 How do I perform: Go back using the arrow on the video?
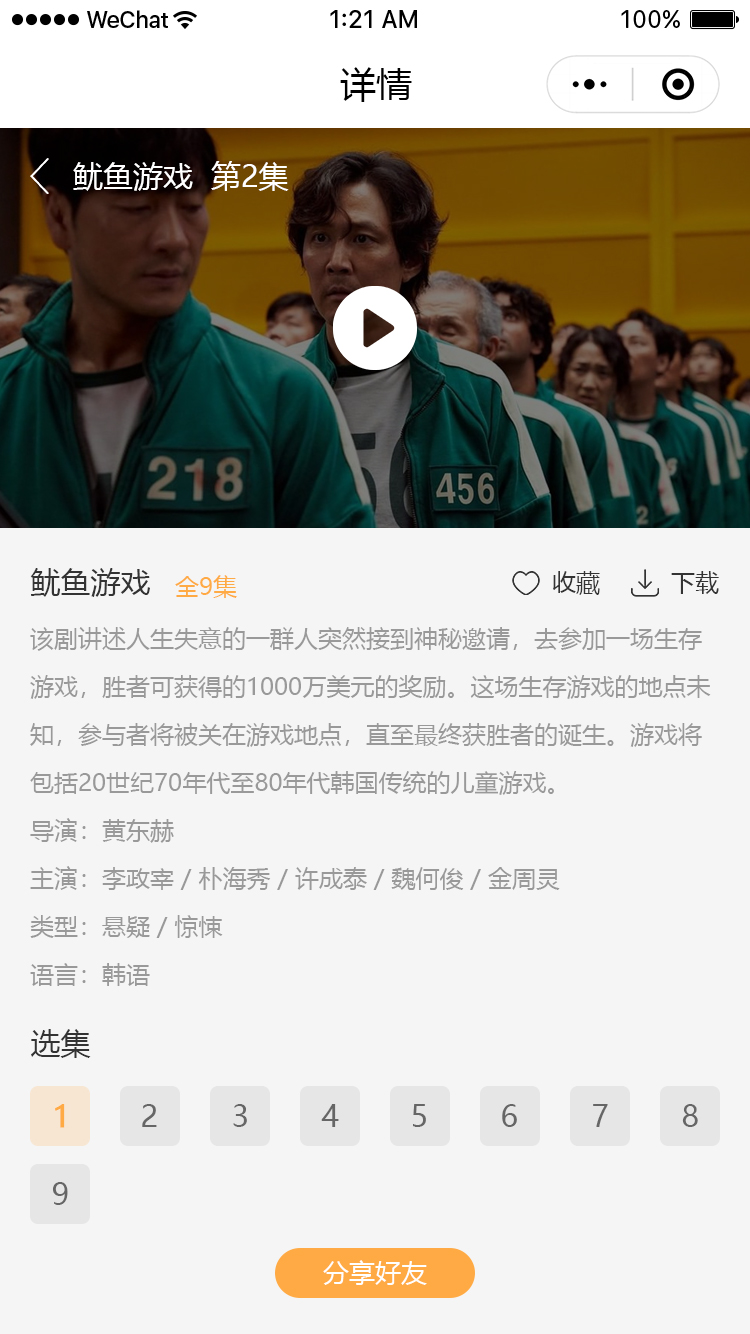[x=40, y=177]
